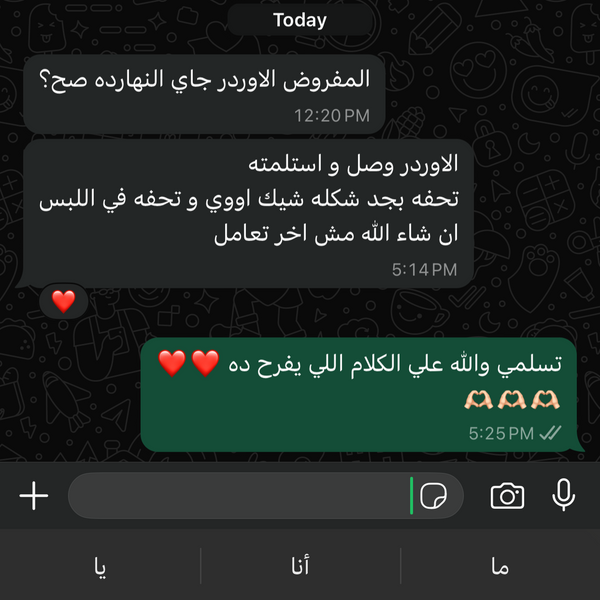This screenshot has width=600, height=600.
Task: Record a voice message with the microphone
Action: [x=563, y=494]
